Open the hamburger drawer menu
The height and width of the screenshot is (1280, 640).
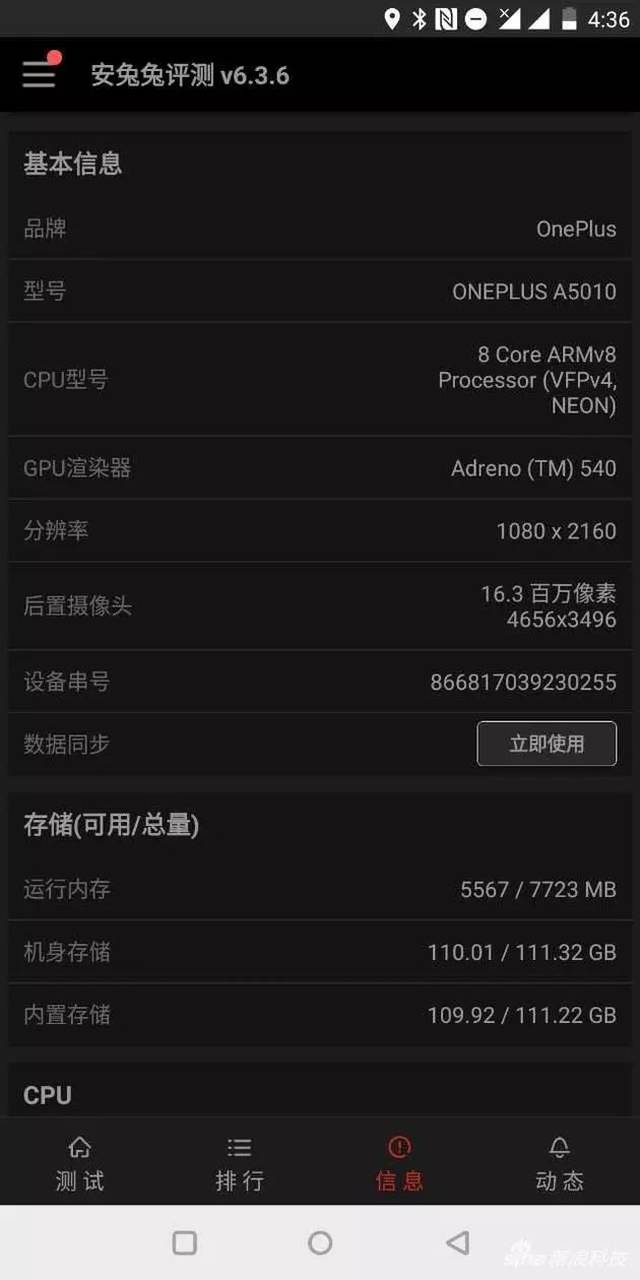[x=39, y=74]
